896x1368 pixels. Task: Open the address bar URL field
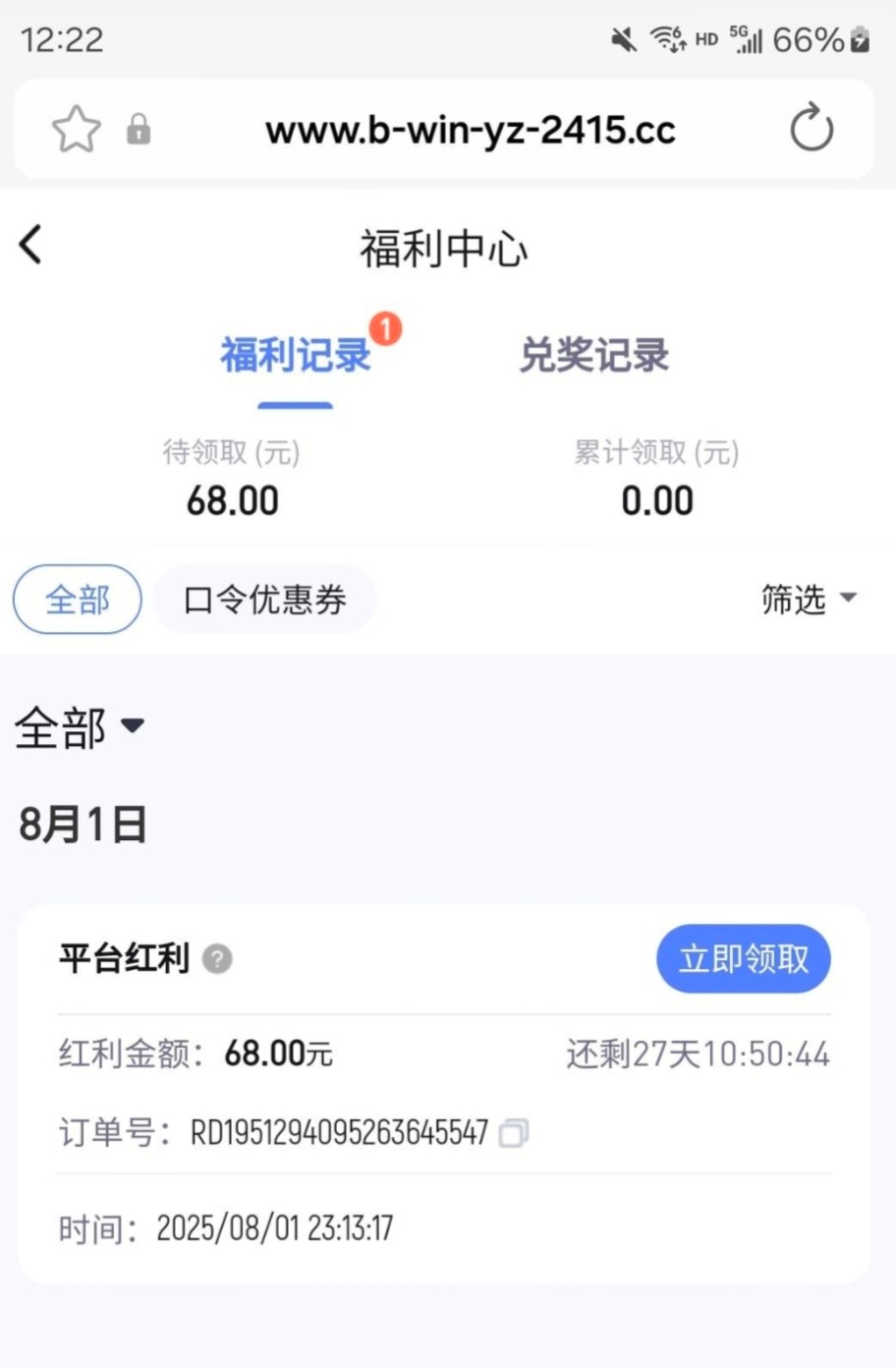470,130
